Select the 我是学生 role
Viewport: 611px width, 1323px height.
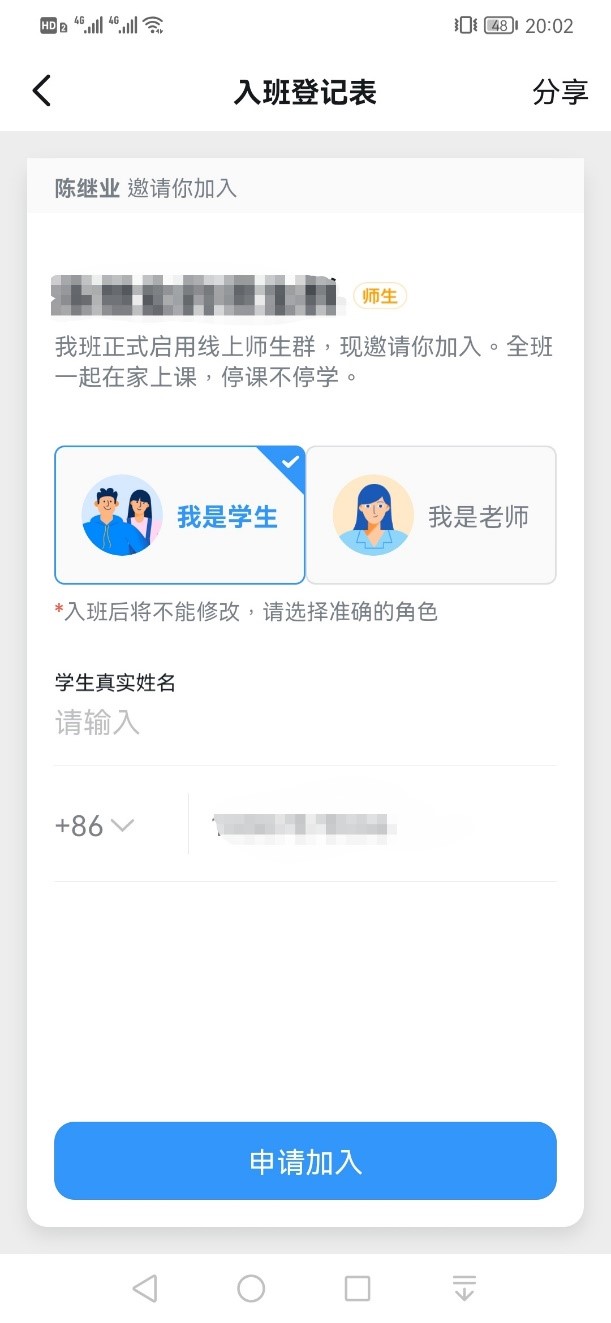click(x=180, y=515)
